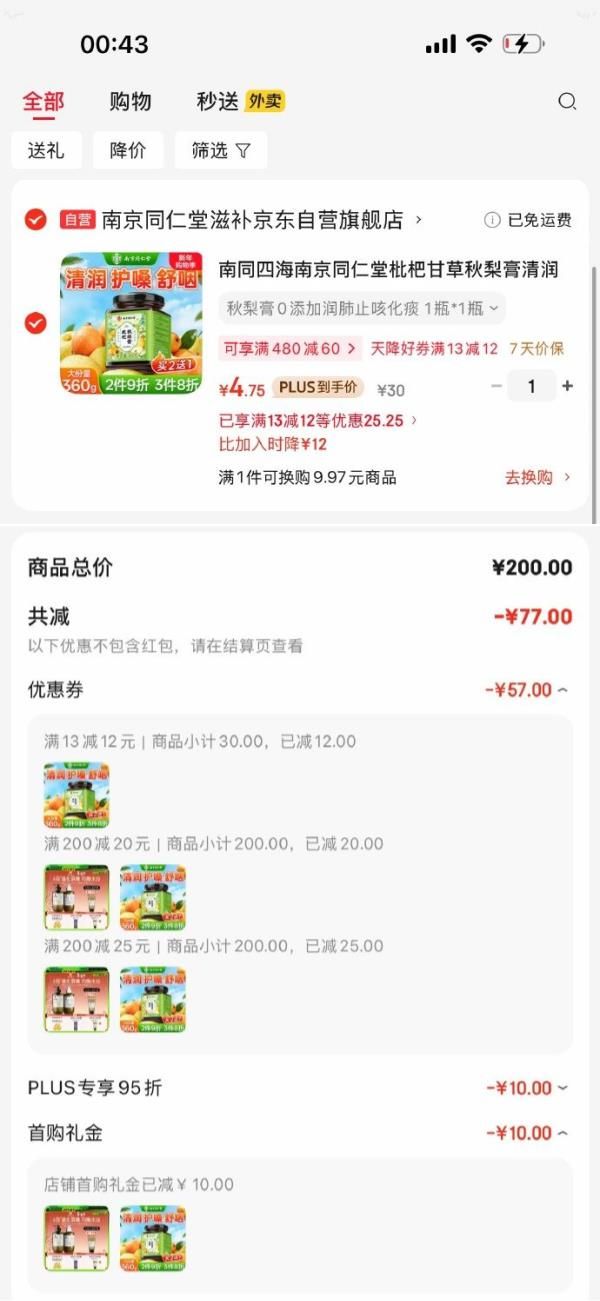Decrease the product quantity by one

[496, 386]
